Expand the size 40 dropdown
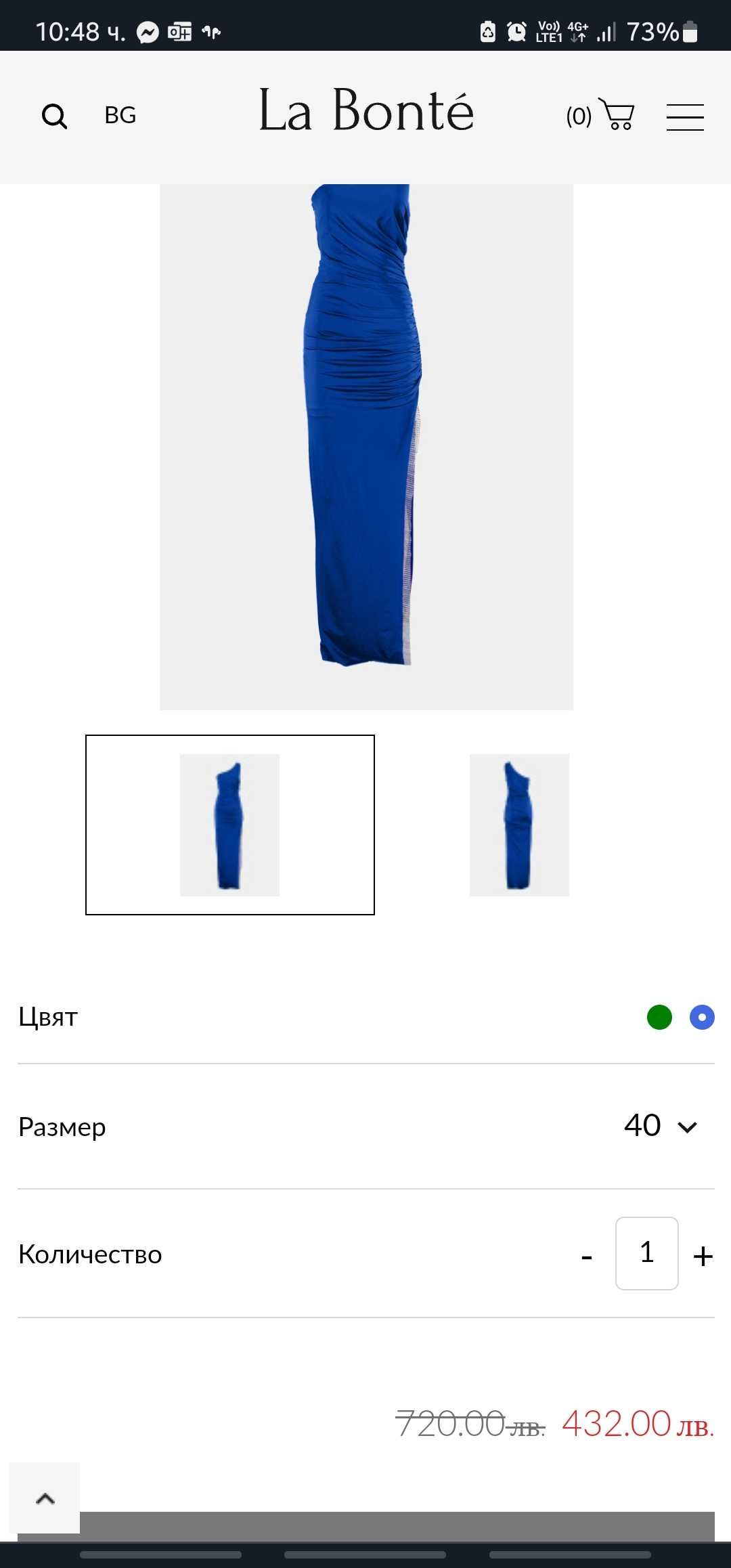The image size is (731, 1568). (661, 1126)
